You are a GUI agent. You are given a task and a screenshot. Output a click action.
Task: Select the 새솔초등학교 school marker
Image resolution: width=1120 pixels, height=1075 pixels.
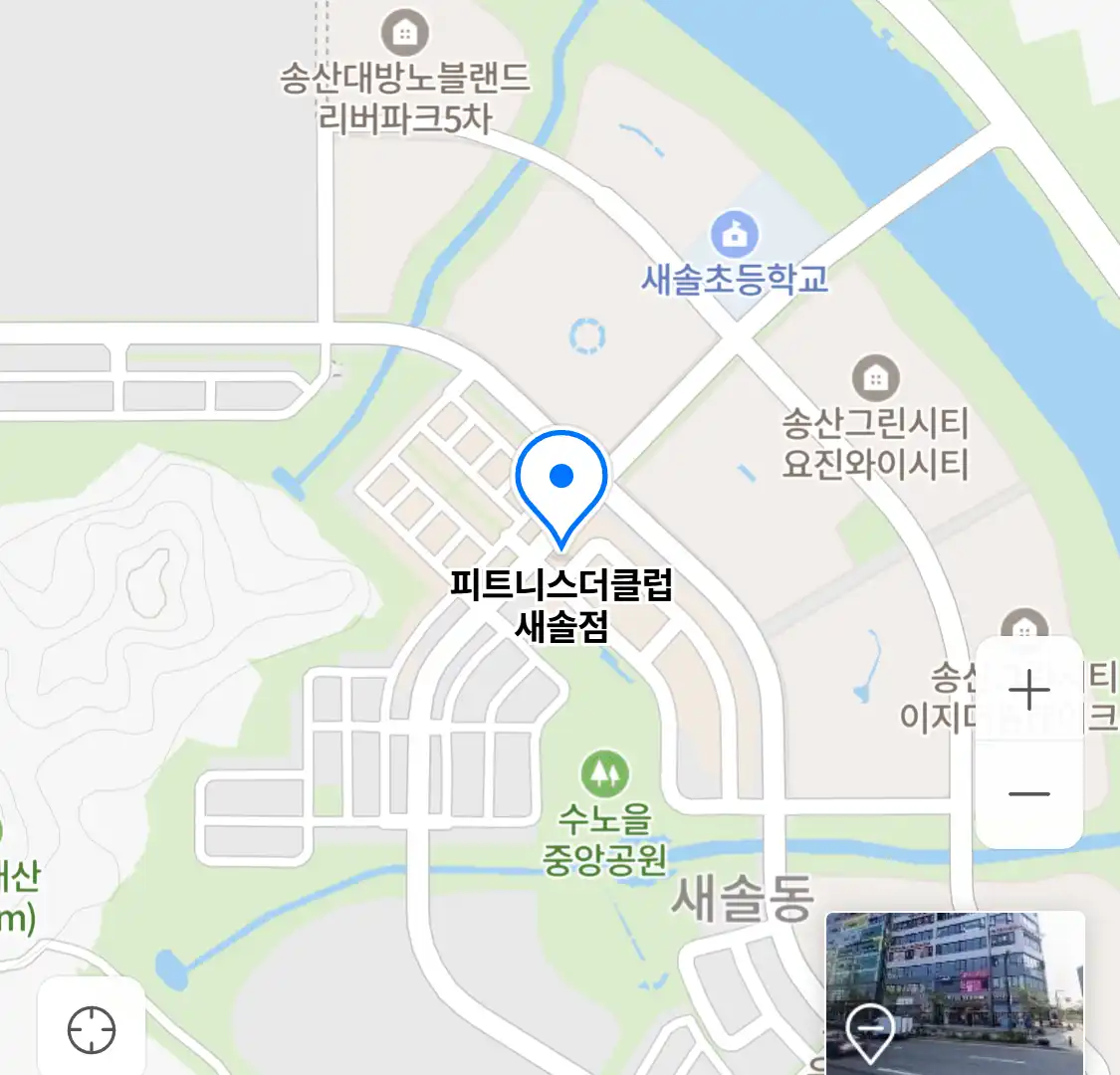coord(735,235)
